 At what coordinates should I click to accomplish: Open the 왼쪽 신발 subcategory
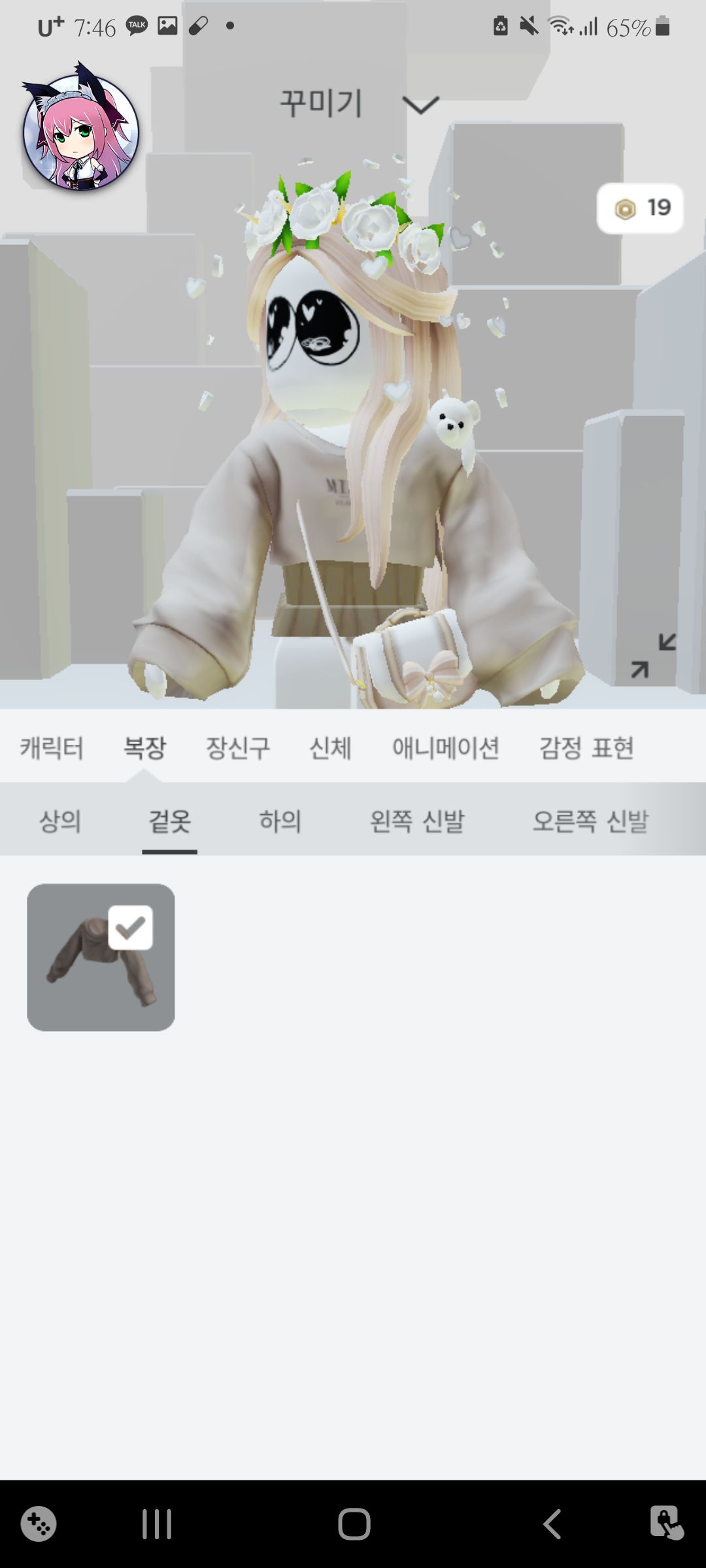tap(416, 821)
